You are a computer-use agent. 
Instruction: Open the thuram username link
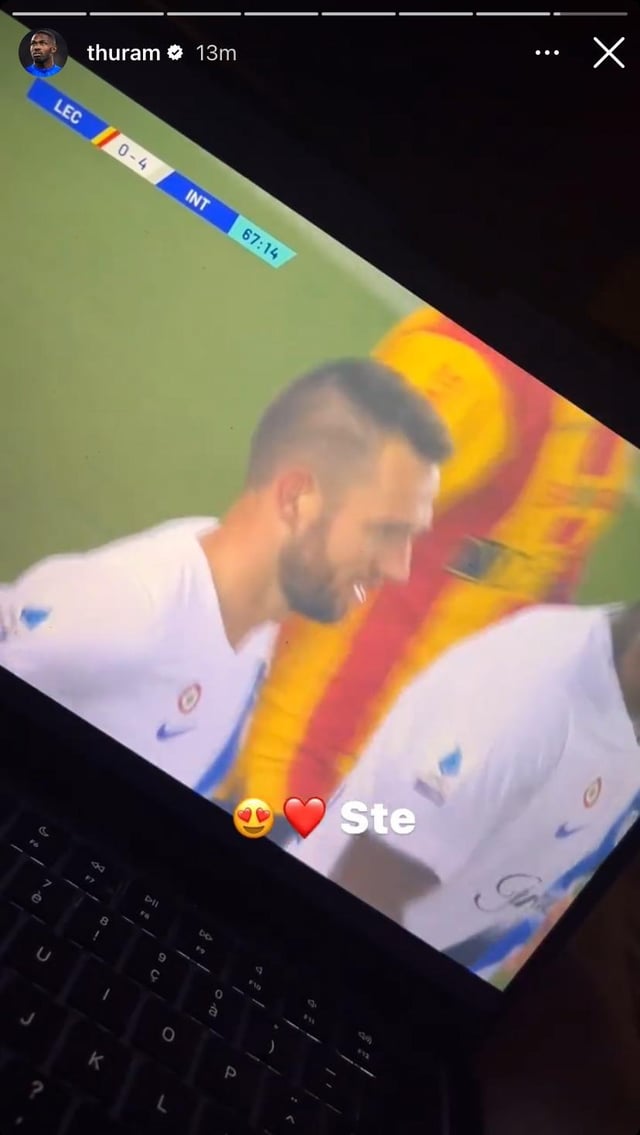[123, 53]
